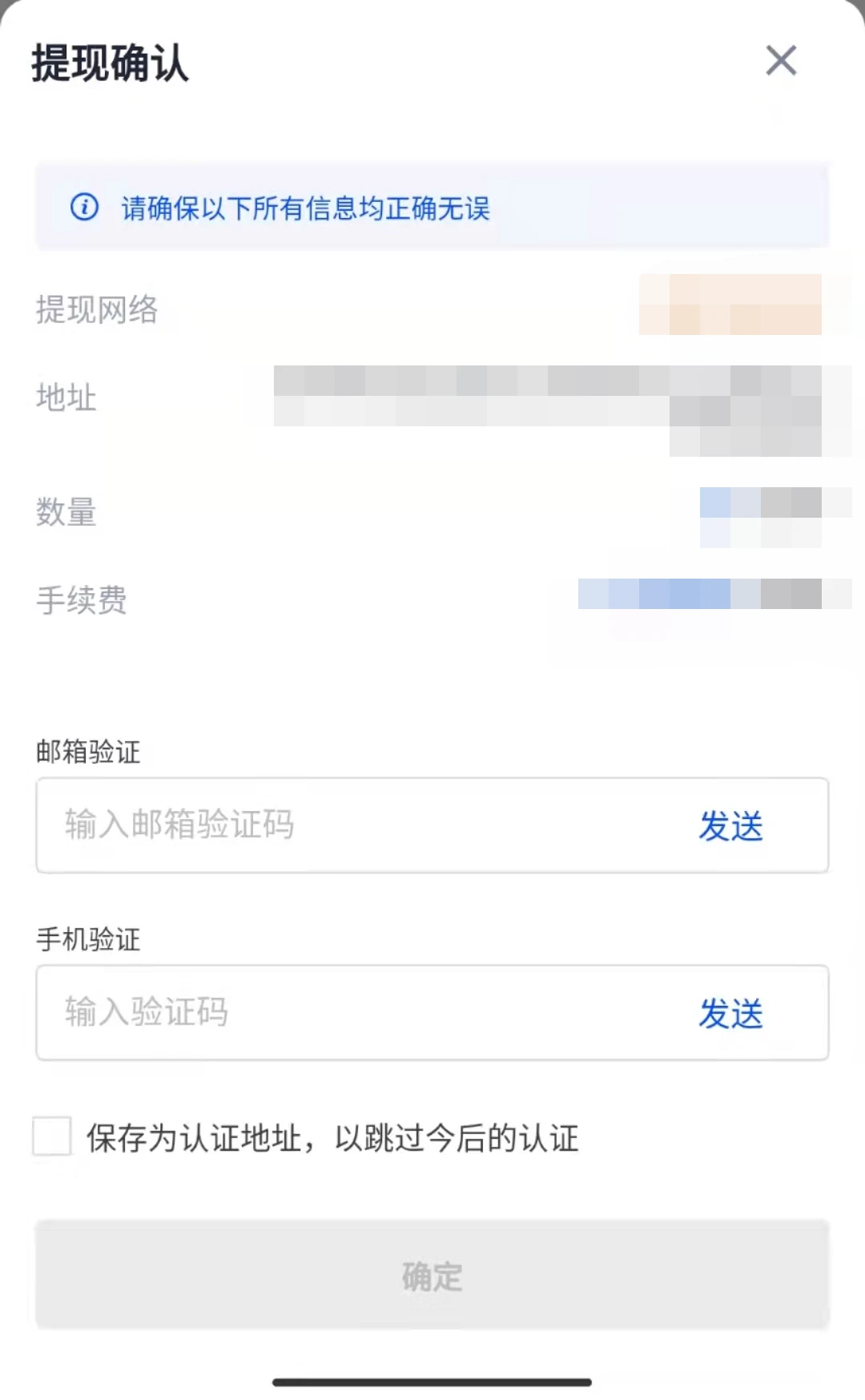Click the 手机验证 field label
The height and width of the screenshot is (1400, 865).
point(86,941)
